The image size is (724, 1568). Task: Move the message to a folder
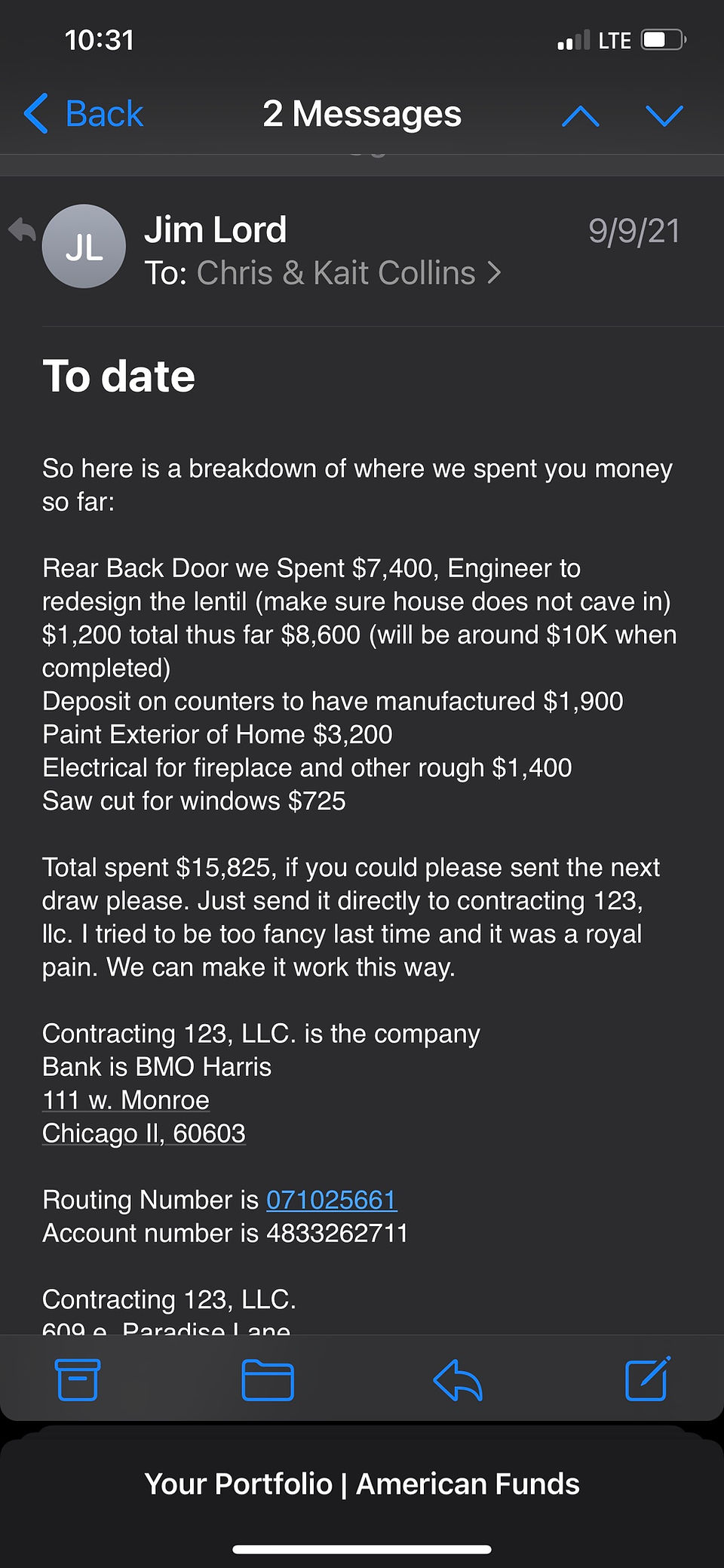pos(268,1379)
